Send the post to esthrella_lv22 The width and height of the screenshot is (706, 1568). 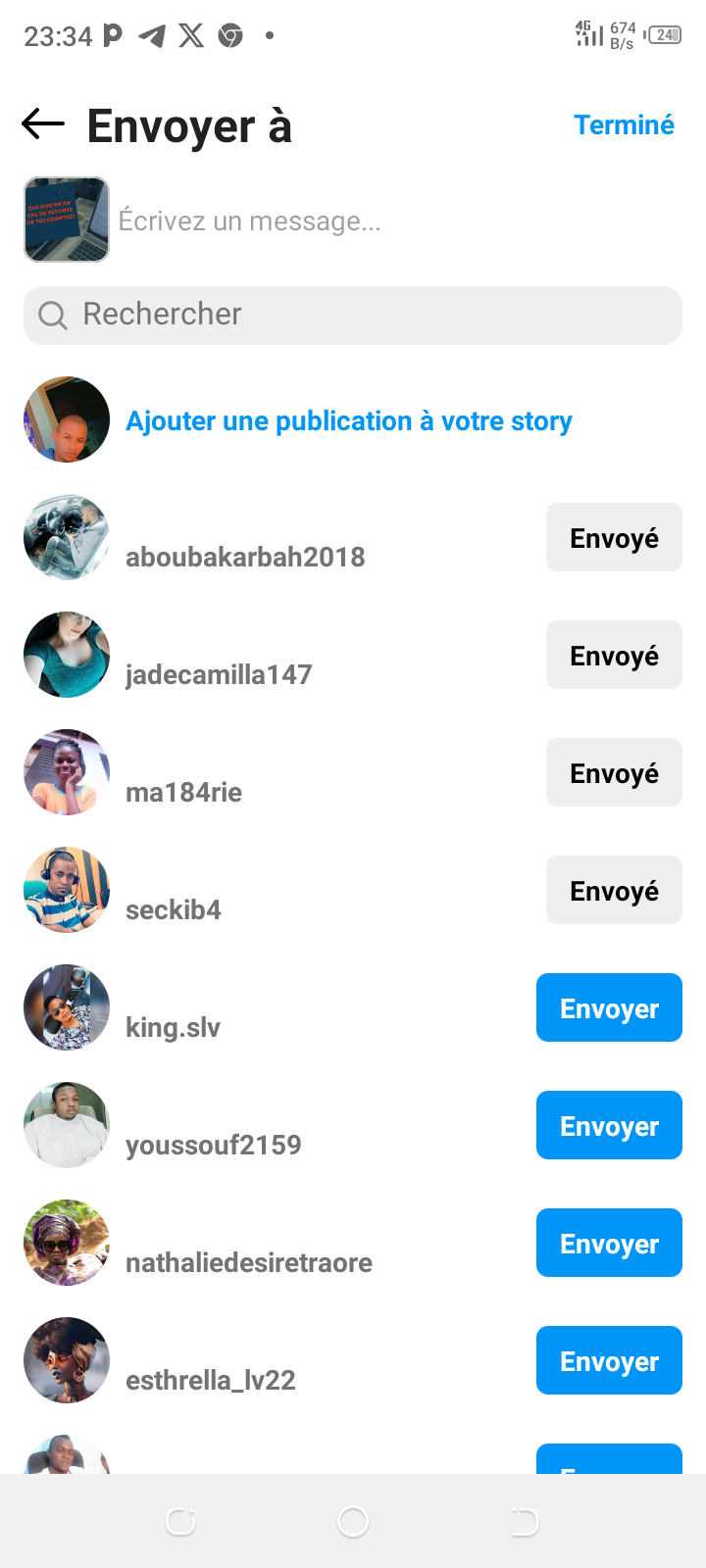coord(609,1361)
